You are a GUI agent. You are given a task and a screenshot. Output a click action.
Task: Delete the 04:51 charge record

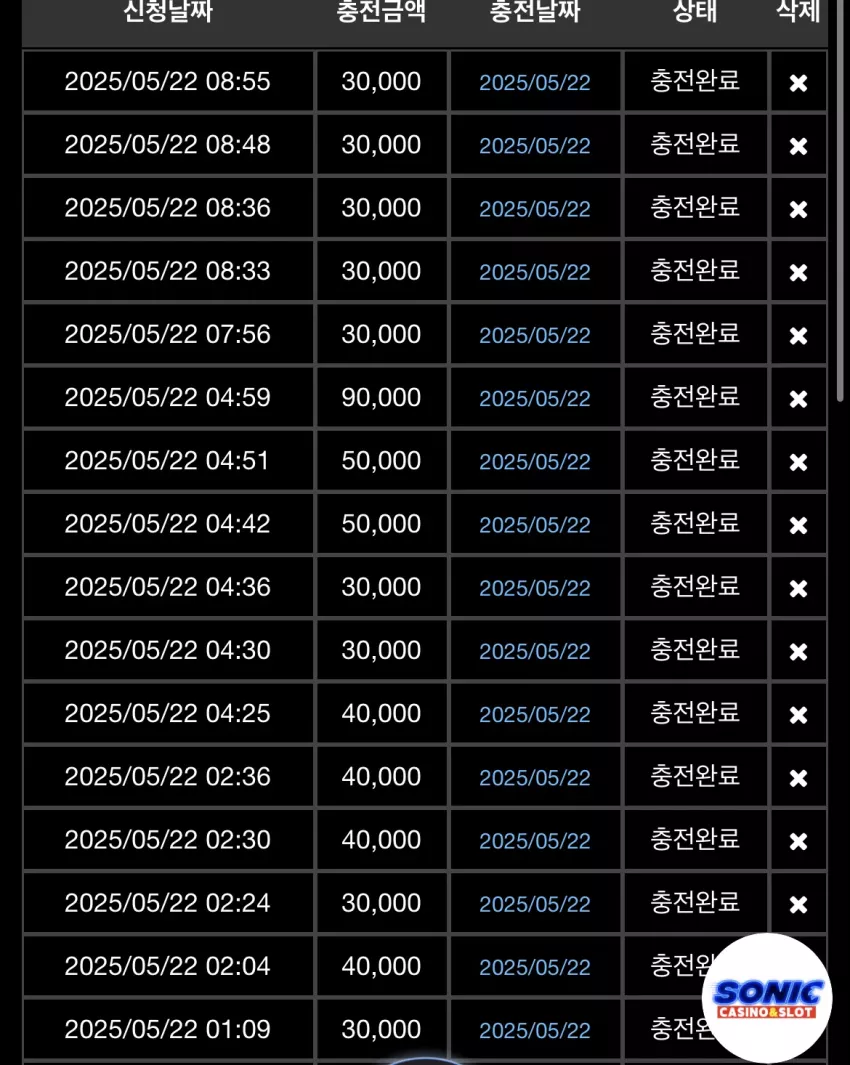coord(798,462)
